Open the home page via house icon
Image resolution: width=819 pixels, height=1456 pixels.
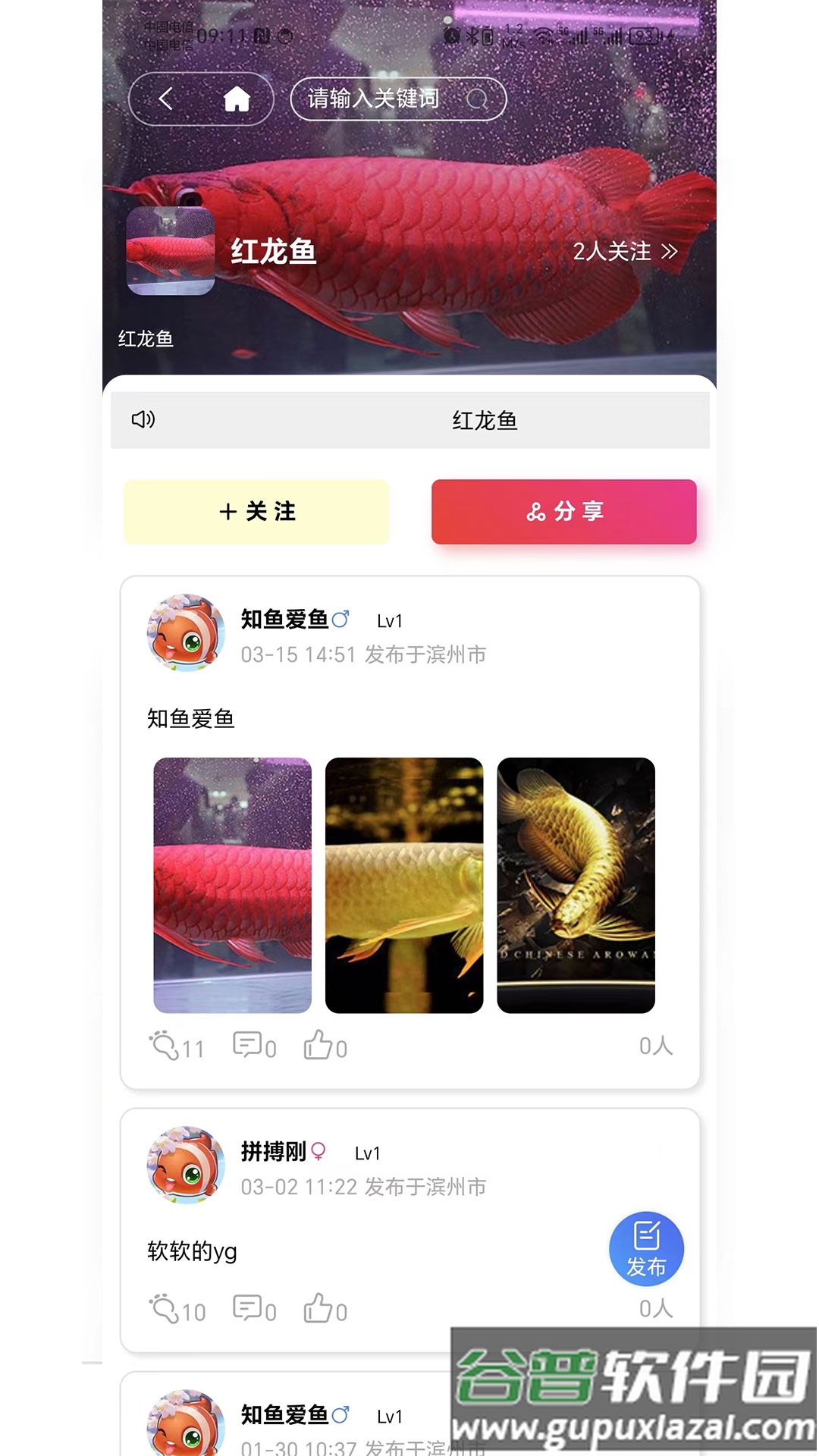click(236, 98)
